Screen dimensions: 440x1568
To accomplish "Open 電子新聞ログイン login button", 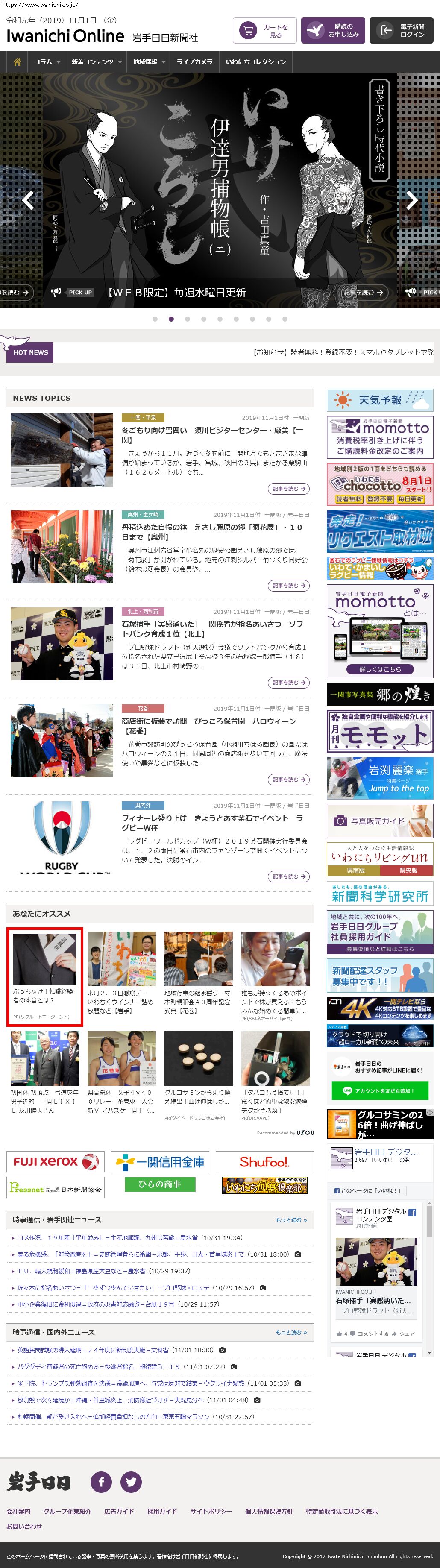I will tap(402, 30).
